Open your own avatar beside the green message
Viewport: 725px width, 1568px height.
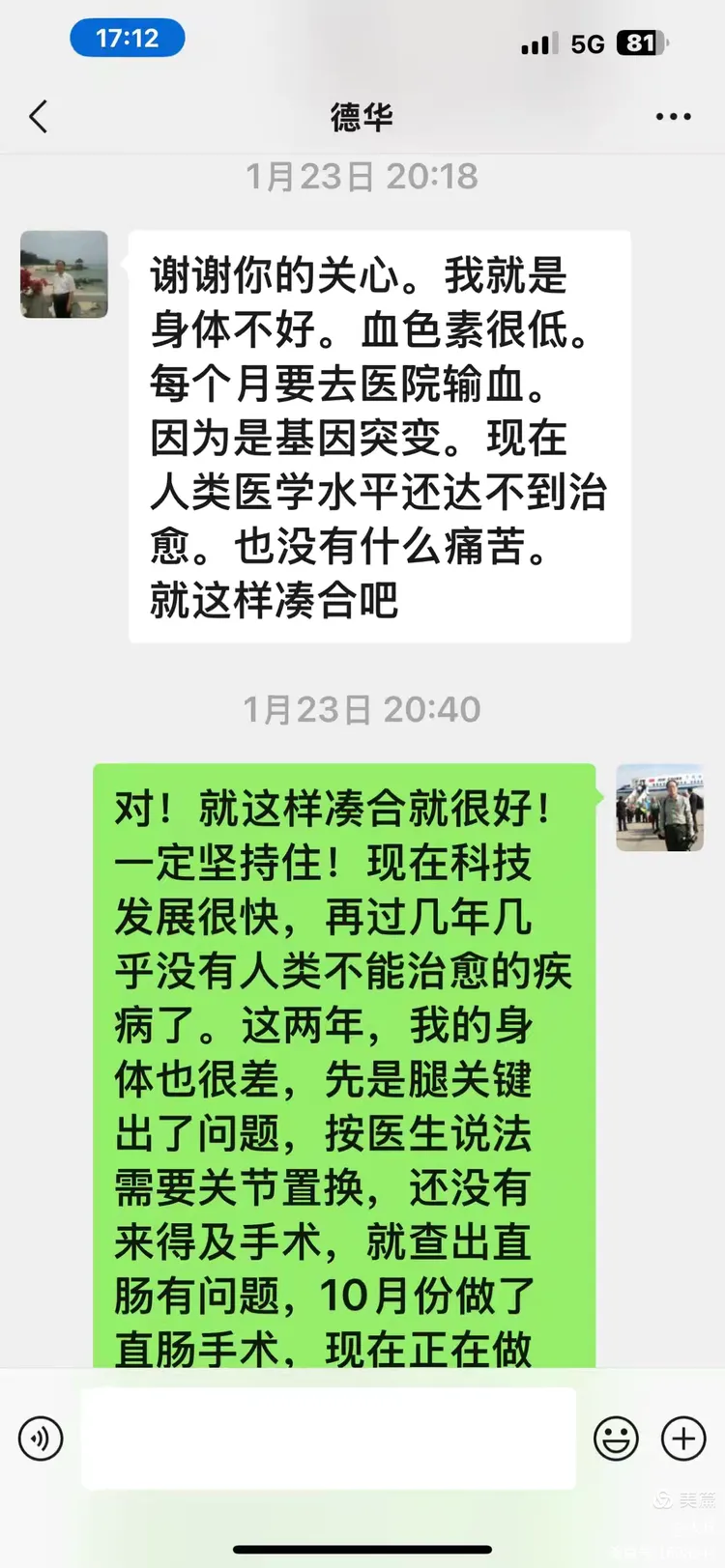(x=659, y=808)
